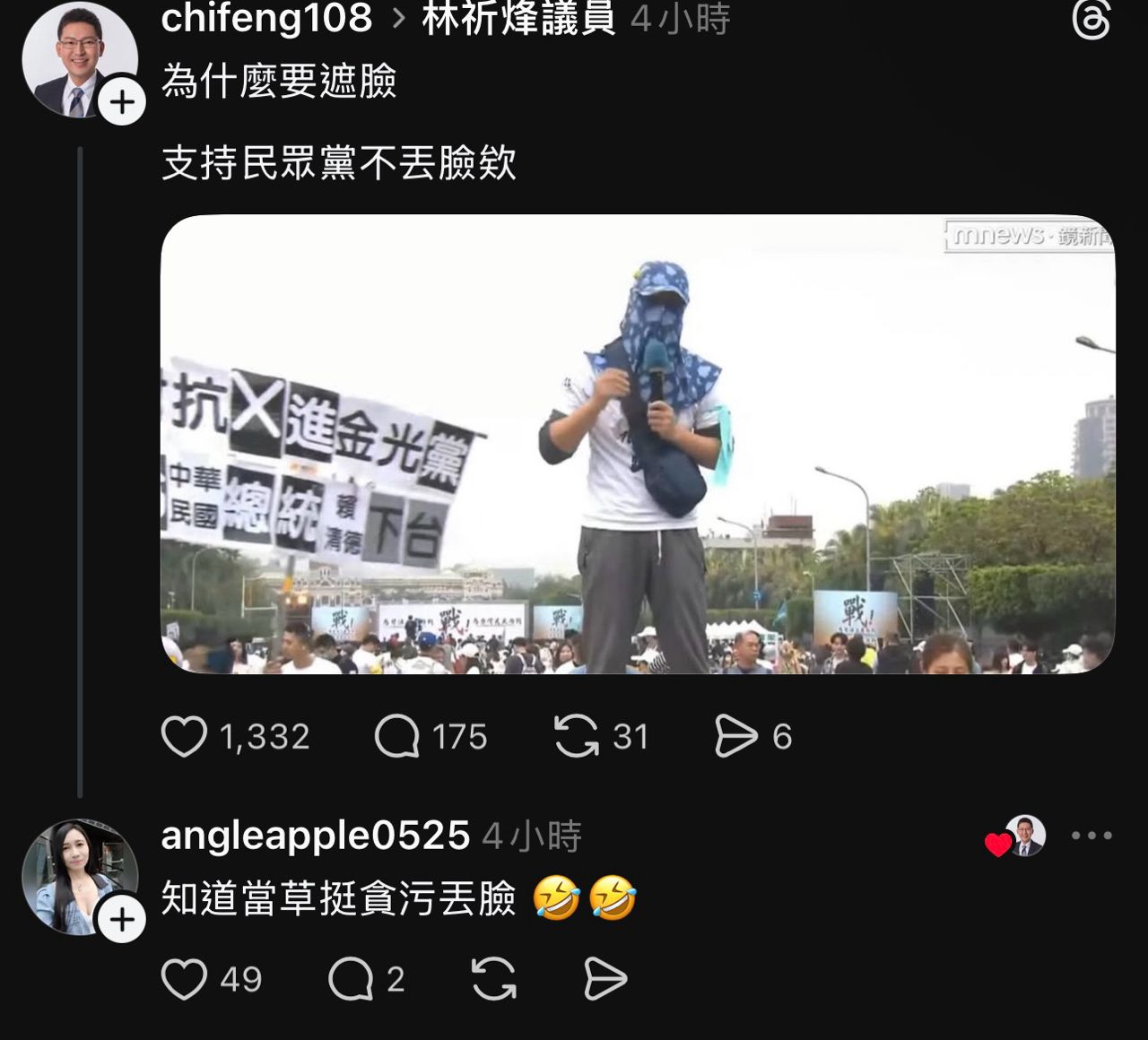Open more options for angleapple0525's reply

point(1091,836)
